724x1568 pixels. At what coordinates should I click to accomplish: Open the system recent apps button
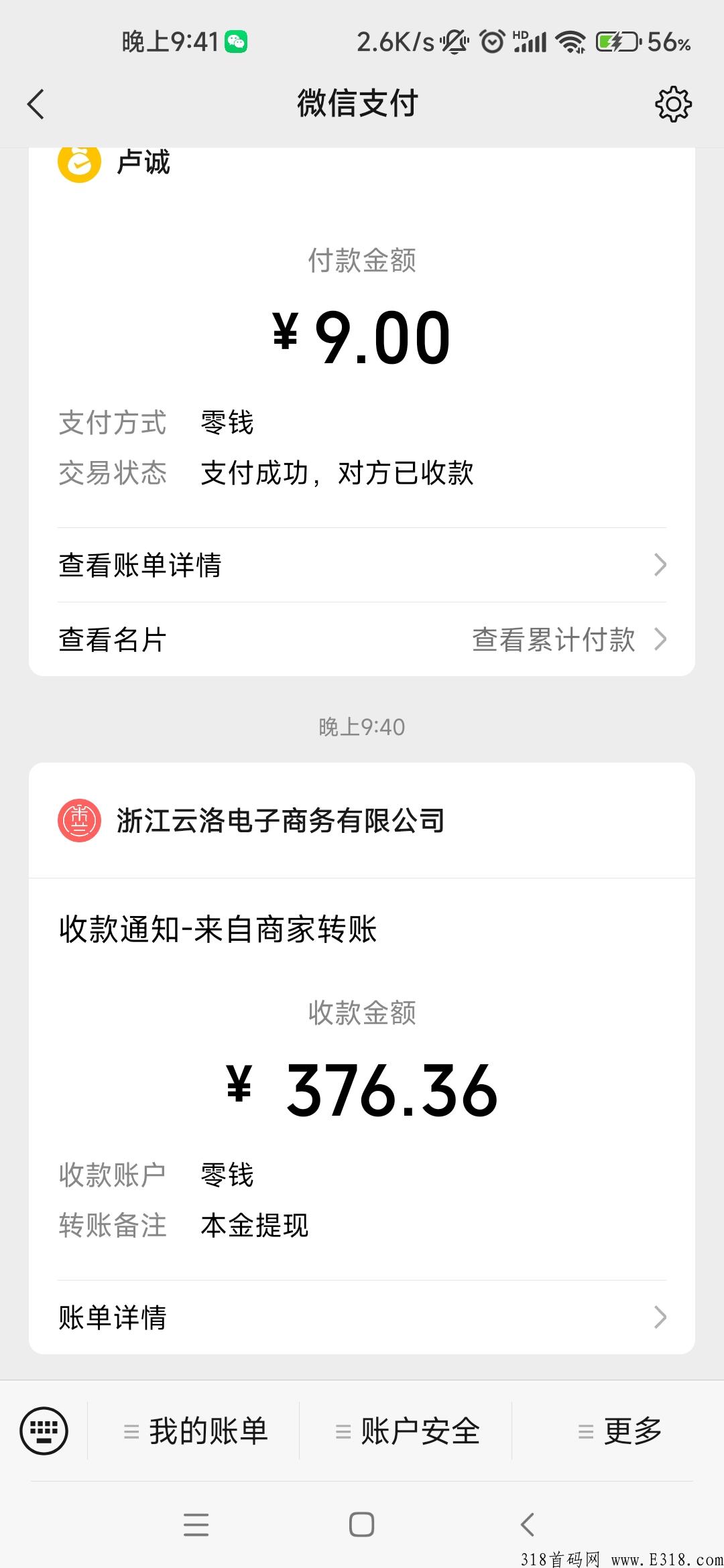196,1524
